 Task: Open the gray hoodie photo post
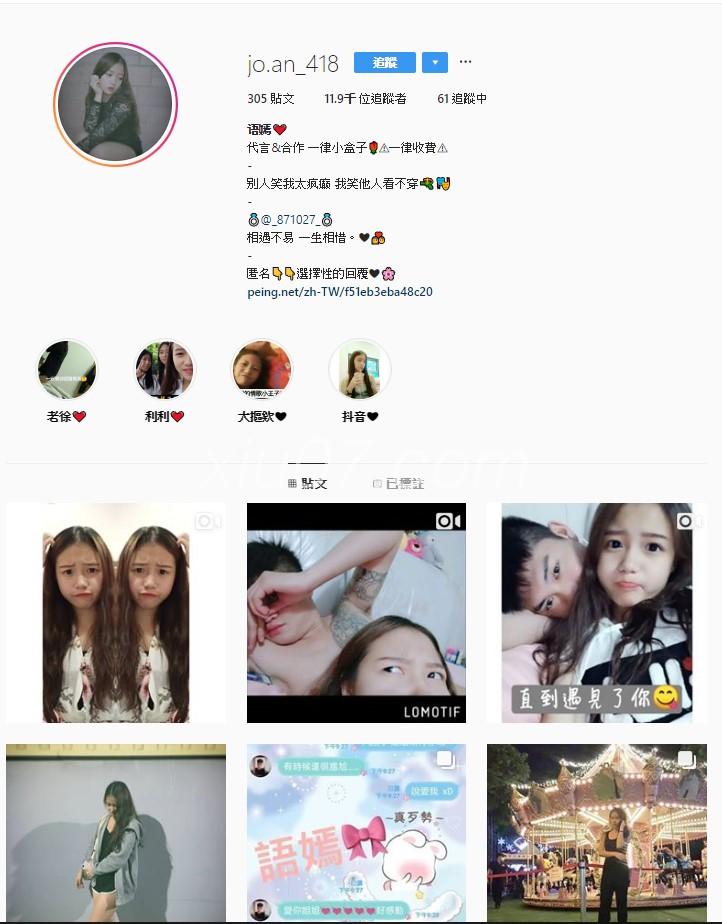coord(116,833)
